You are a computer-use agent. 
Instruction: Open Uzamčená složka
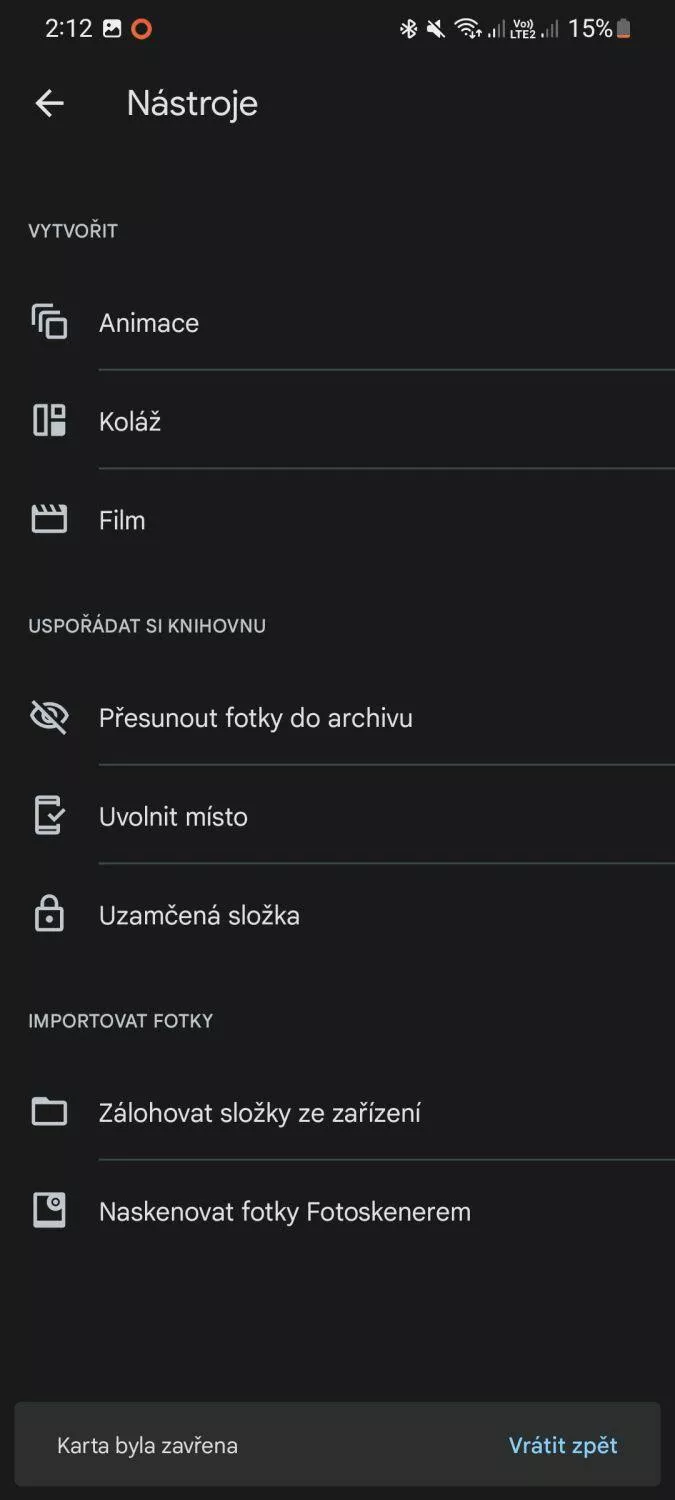click(337, 916)
